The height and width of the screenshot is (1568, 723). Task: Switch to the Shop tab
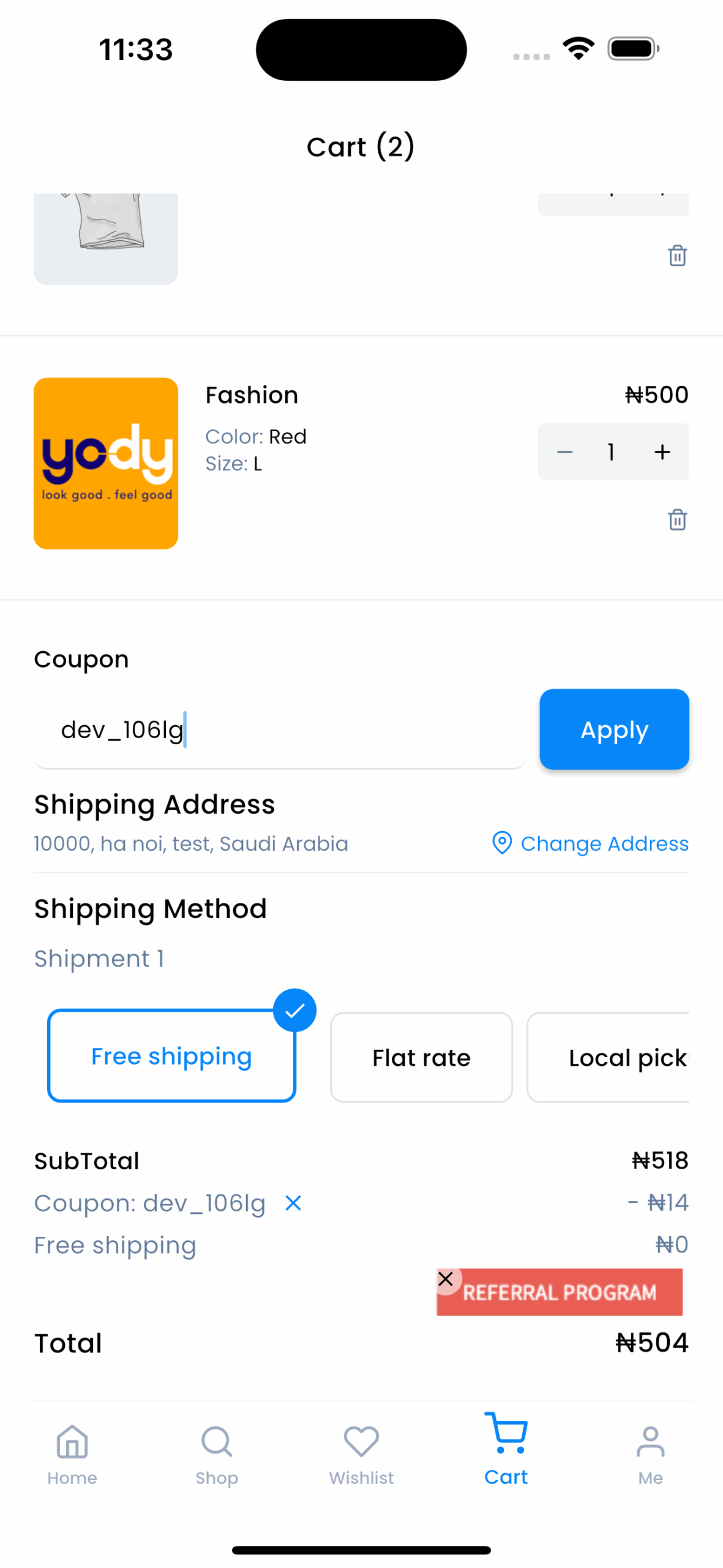[x=217, y=1455]
